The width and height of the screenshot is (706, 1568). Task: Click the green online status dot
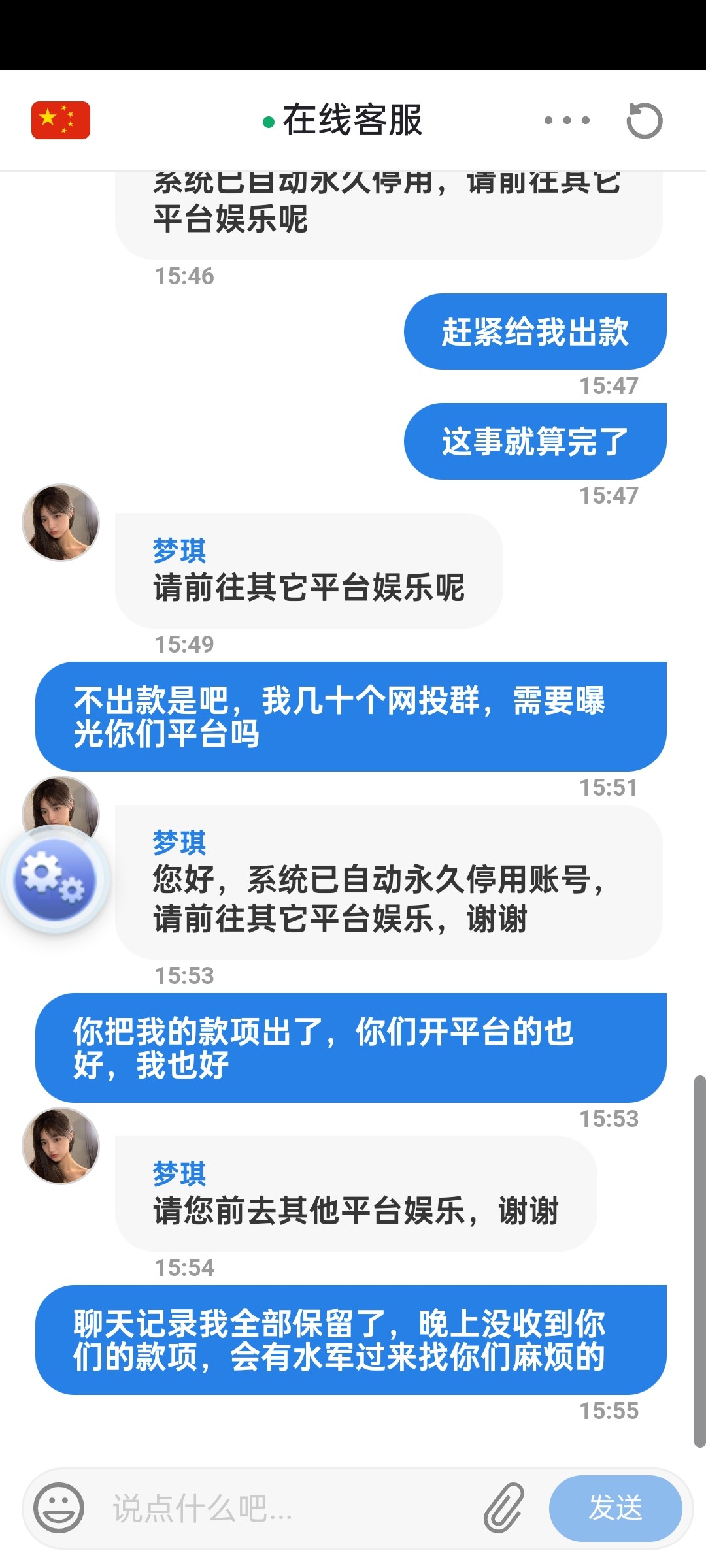[266, 122]
